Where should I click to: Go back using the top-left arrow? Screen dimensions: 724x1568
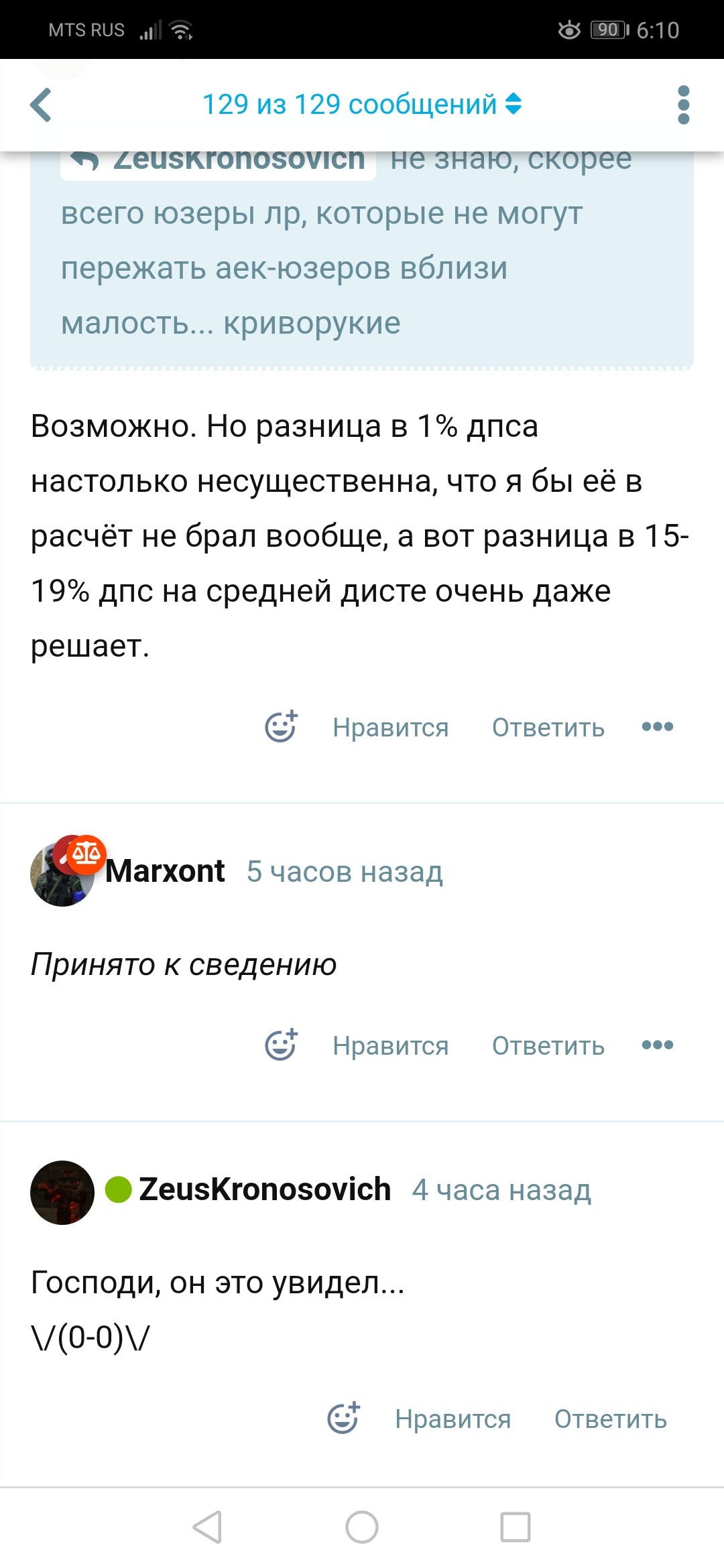pyautogui.click(x=41, y=105)
